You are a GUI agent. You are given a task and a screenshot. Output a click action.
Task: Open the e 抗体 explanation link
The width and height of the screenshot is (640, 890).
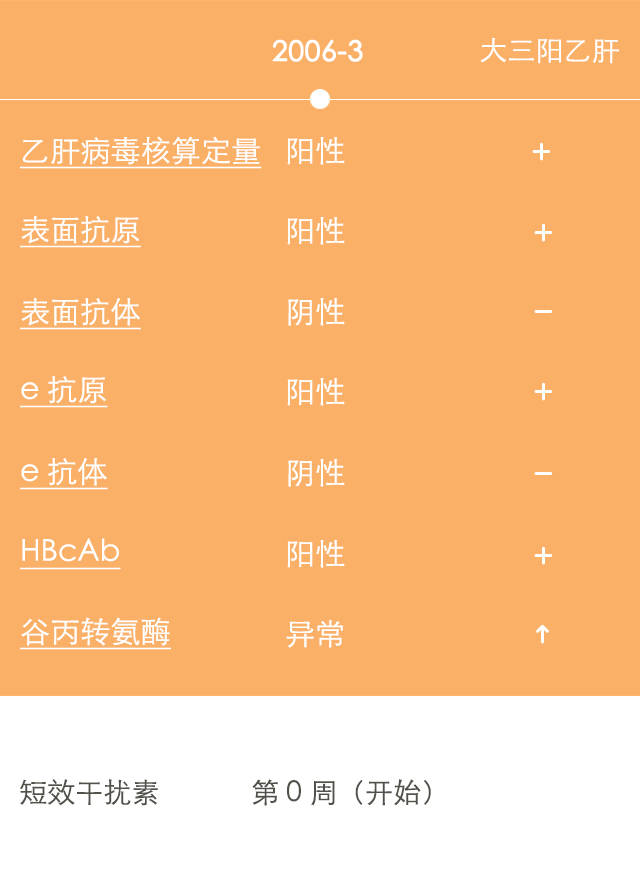pos(63,473)
